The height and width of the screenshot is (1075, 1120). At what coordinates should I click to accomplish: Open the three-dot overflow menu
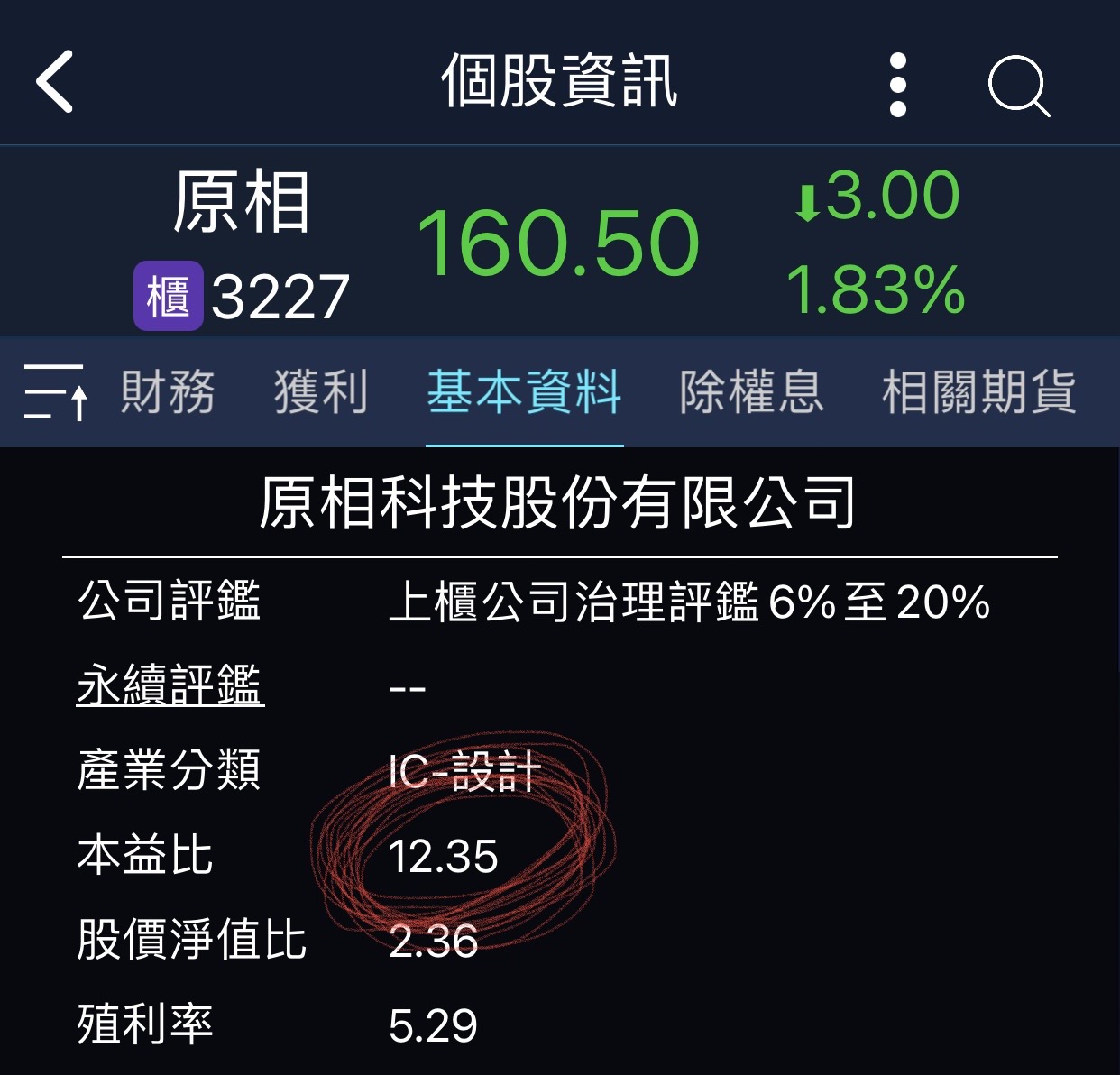point(897,85)
